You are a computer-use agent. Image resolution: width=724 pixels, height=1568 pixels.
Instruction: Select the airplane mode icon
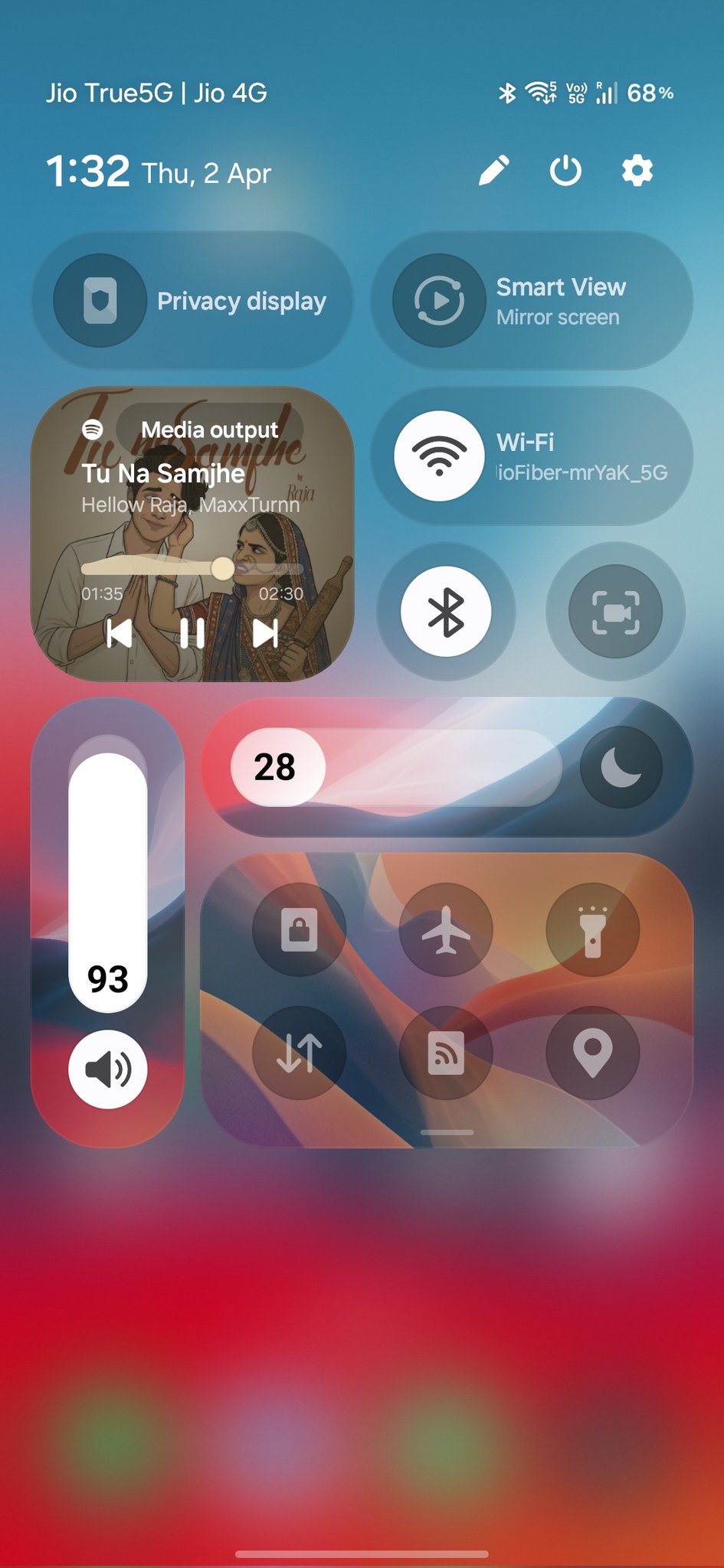445,929
